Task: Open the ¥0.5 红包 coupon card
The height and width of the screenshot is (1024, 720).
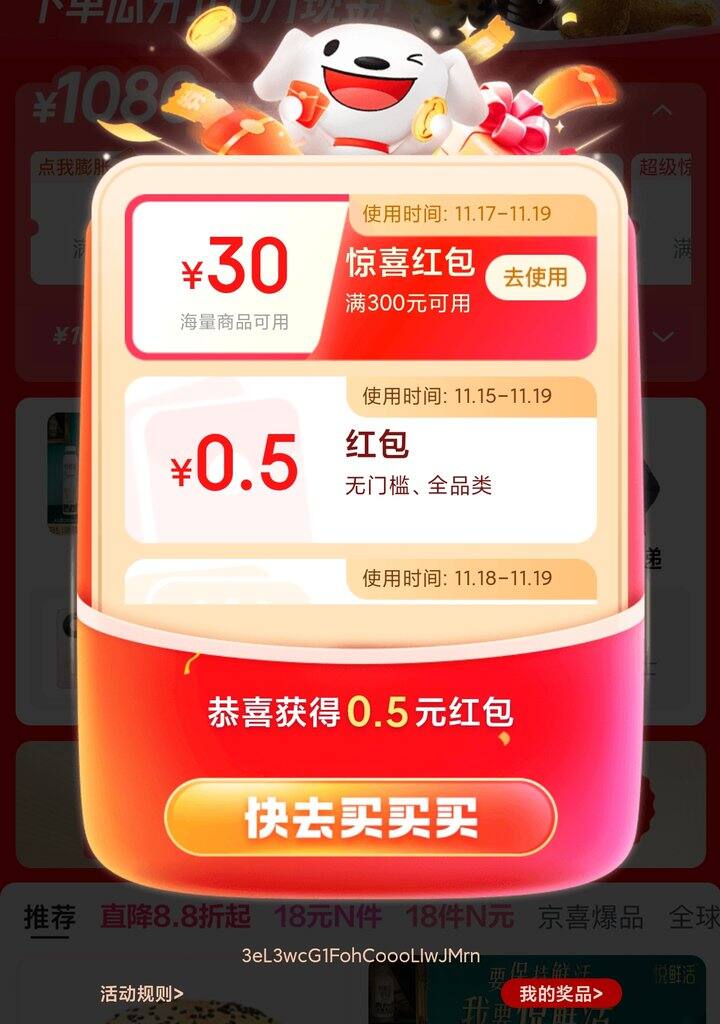Action: pos(361,461)
